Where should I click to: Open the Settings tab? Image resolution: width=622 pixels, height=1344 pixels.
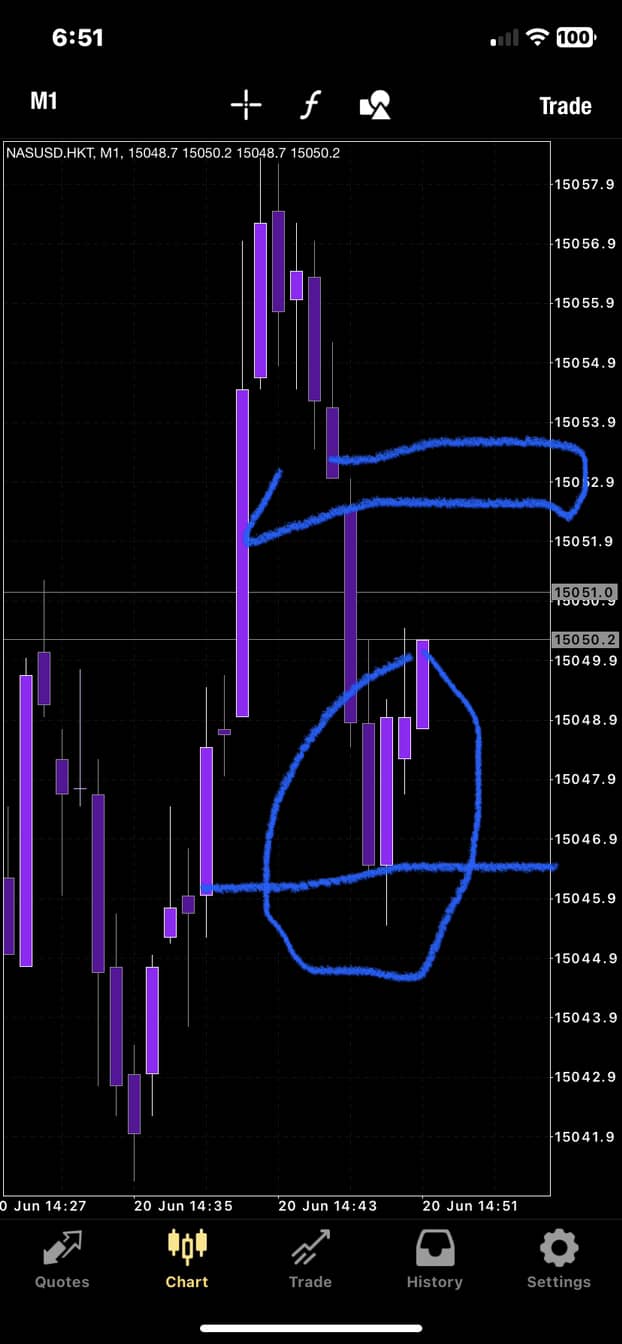[558, 1259]
